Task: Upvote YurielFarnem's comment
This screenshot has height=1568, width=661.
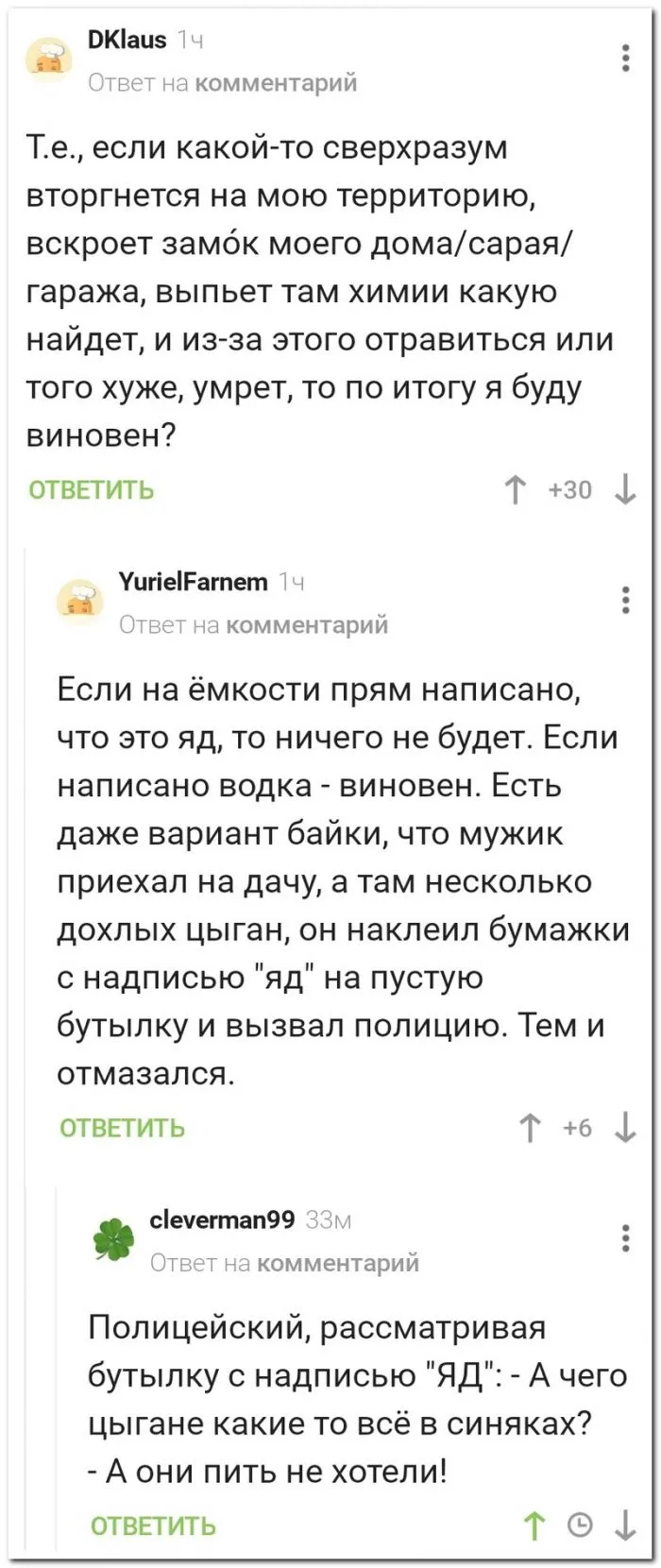Action: 531,1128
